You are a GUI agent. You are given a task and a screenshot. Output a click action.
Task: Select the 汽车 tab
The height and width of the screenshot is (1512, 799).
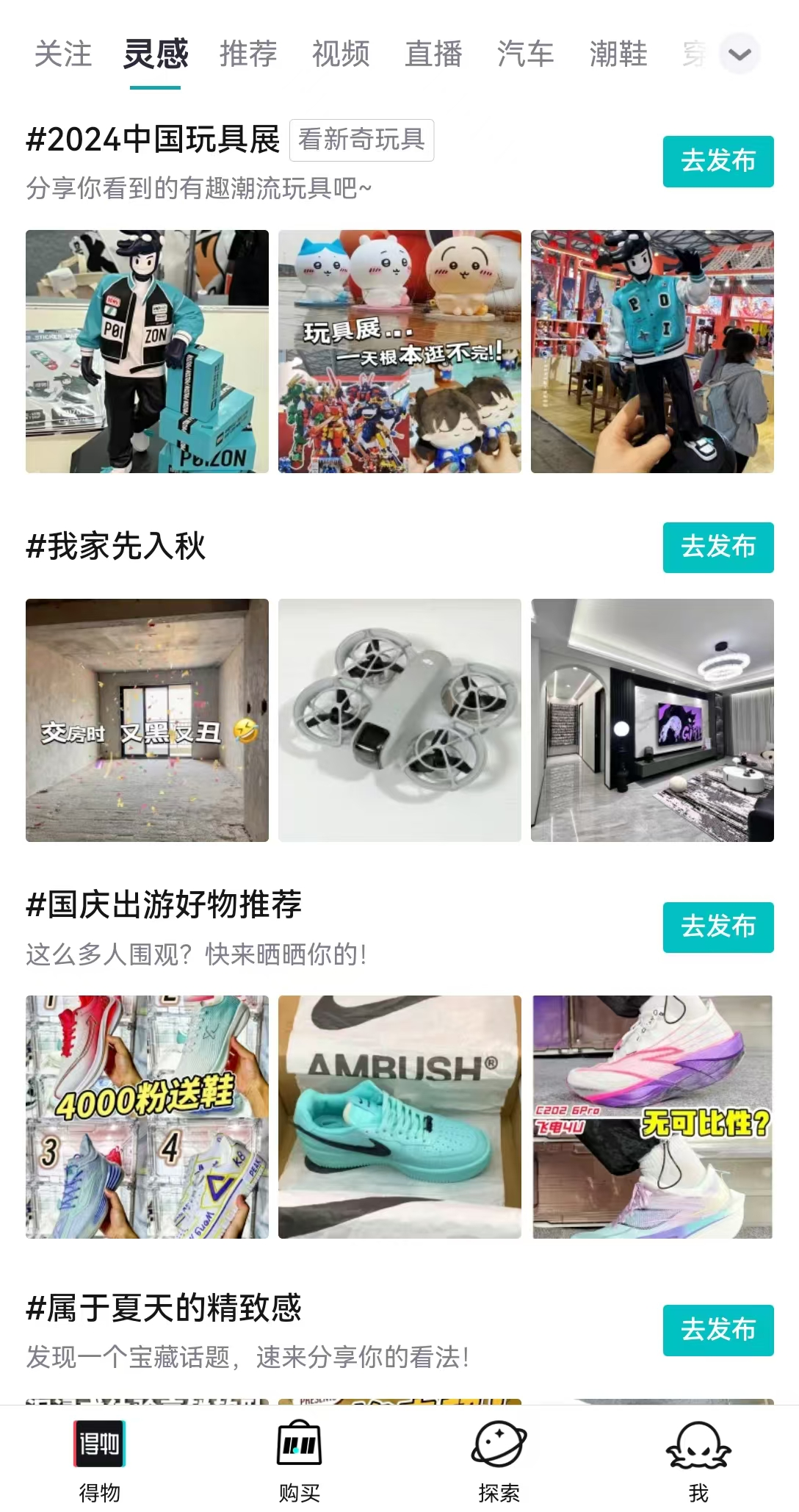[525, 54]
